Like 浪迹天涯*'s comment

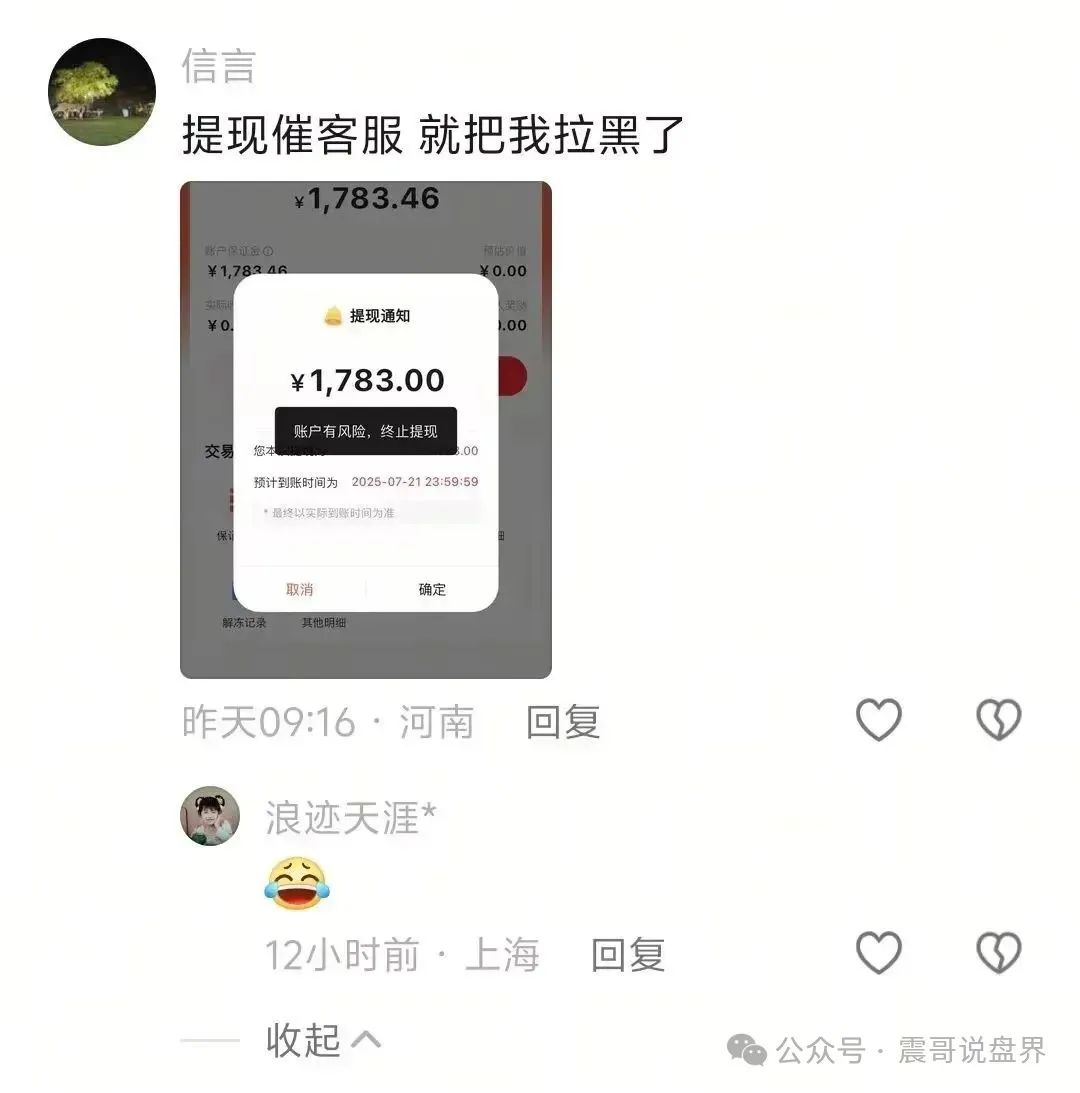tap(879, 953)
